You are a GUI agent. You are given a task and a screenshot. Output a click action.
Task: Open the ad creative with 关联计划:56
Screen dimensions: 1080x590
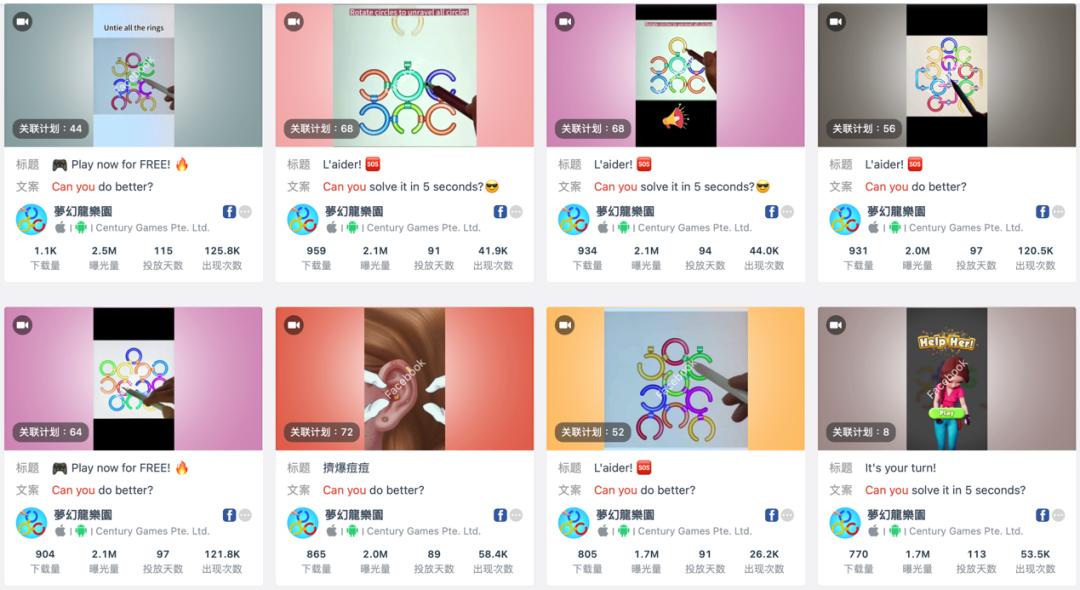[x=946, y=75]
